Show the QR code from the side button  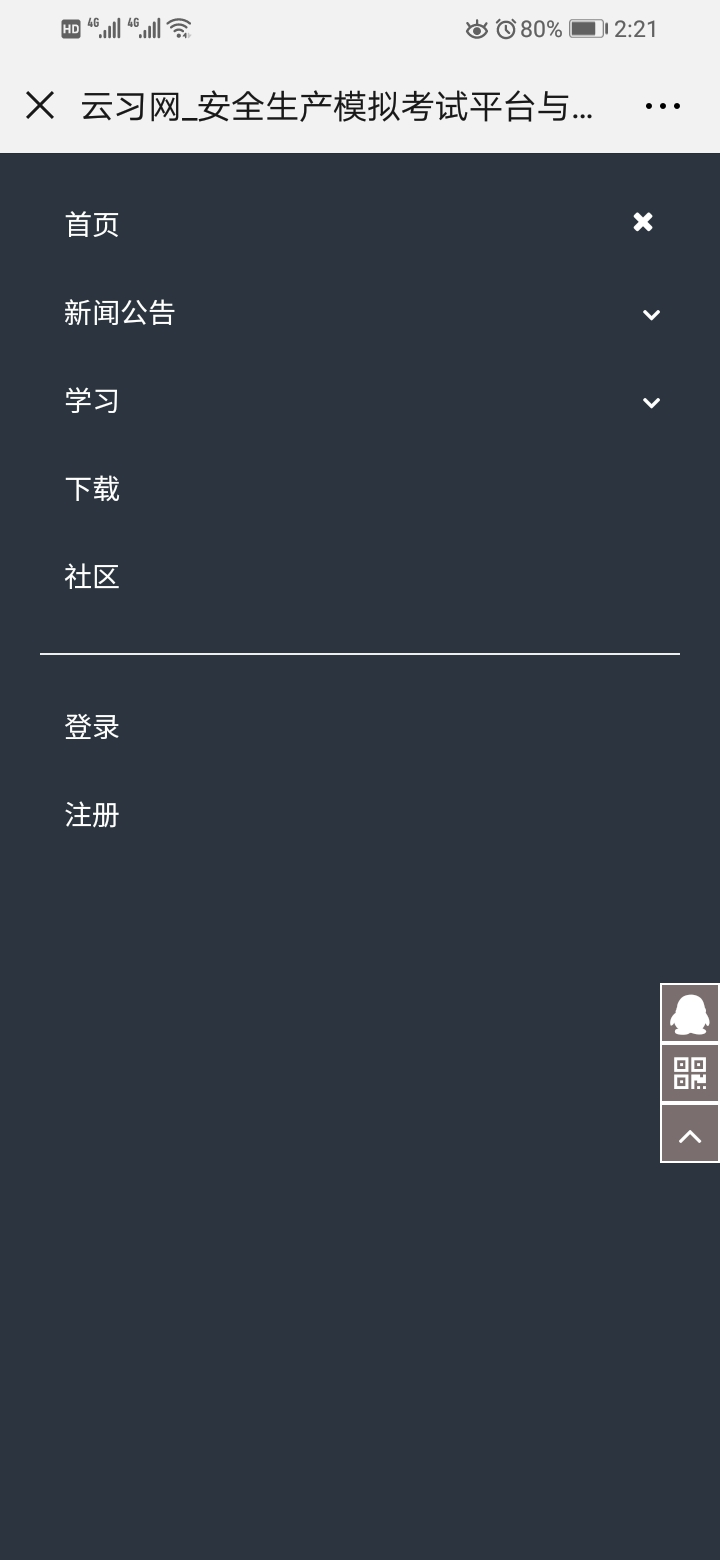pyautogui.click(x=690, y=1073)
